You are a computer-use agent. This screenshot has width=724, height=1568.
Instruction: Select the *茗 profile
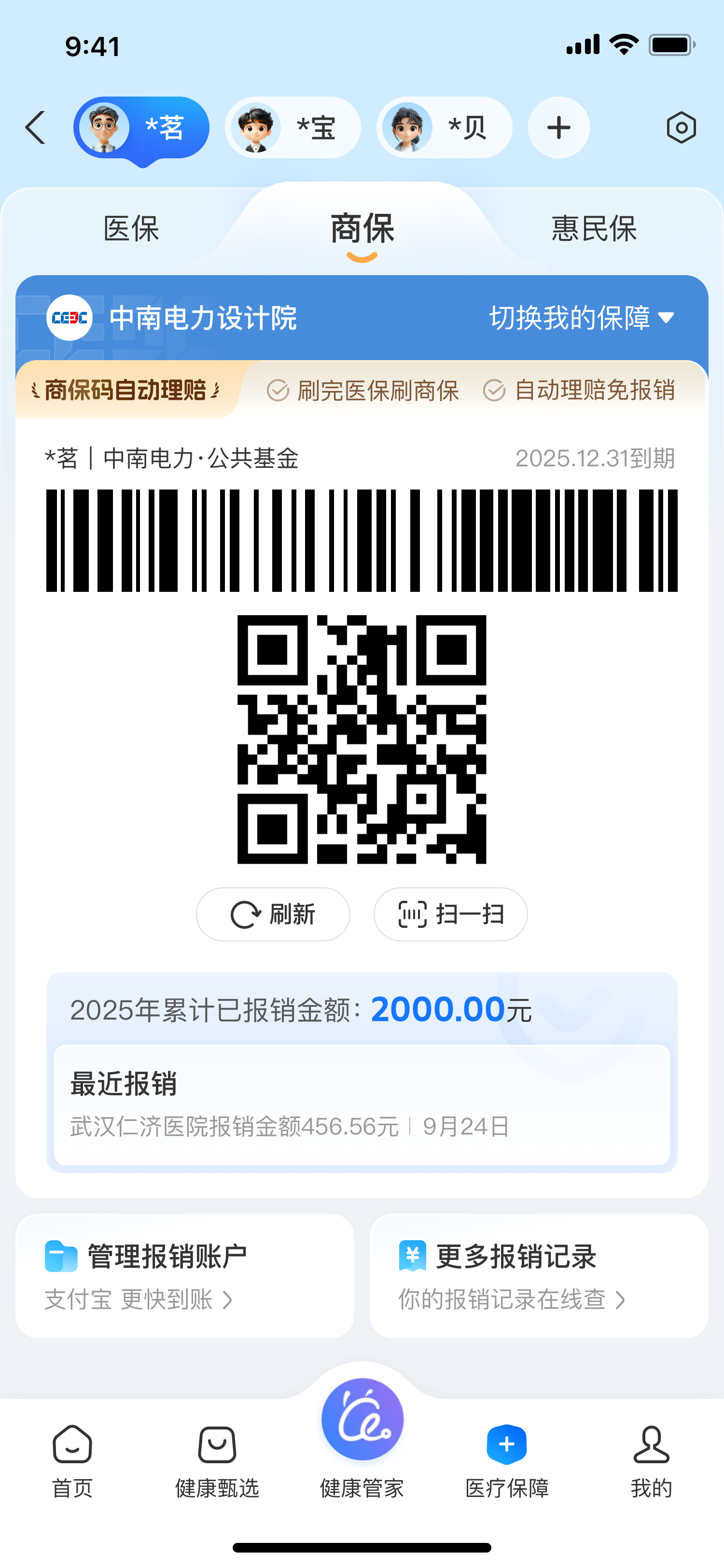[141, 128]
